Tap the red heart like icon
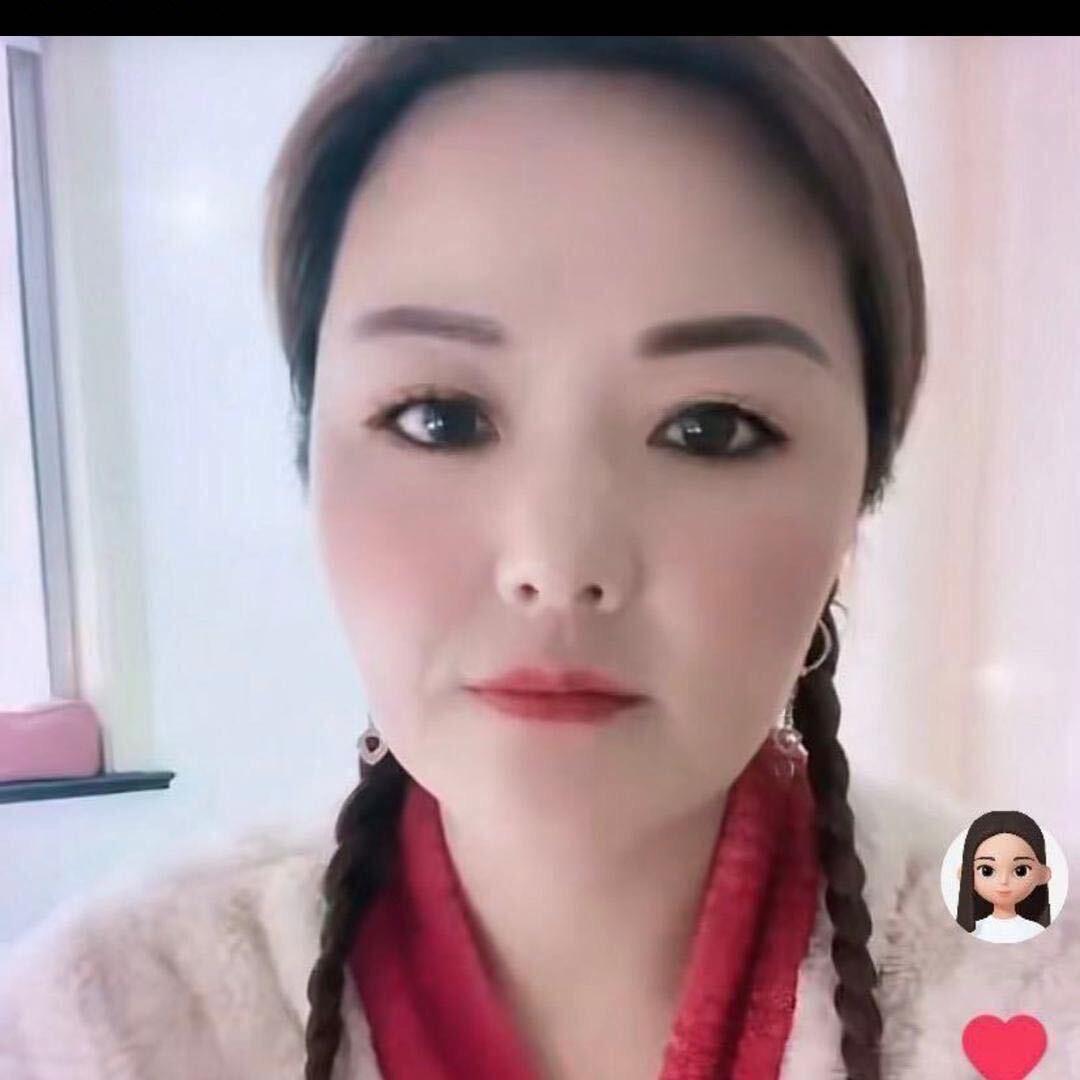 (x=1004, y=1047)
